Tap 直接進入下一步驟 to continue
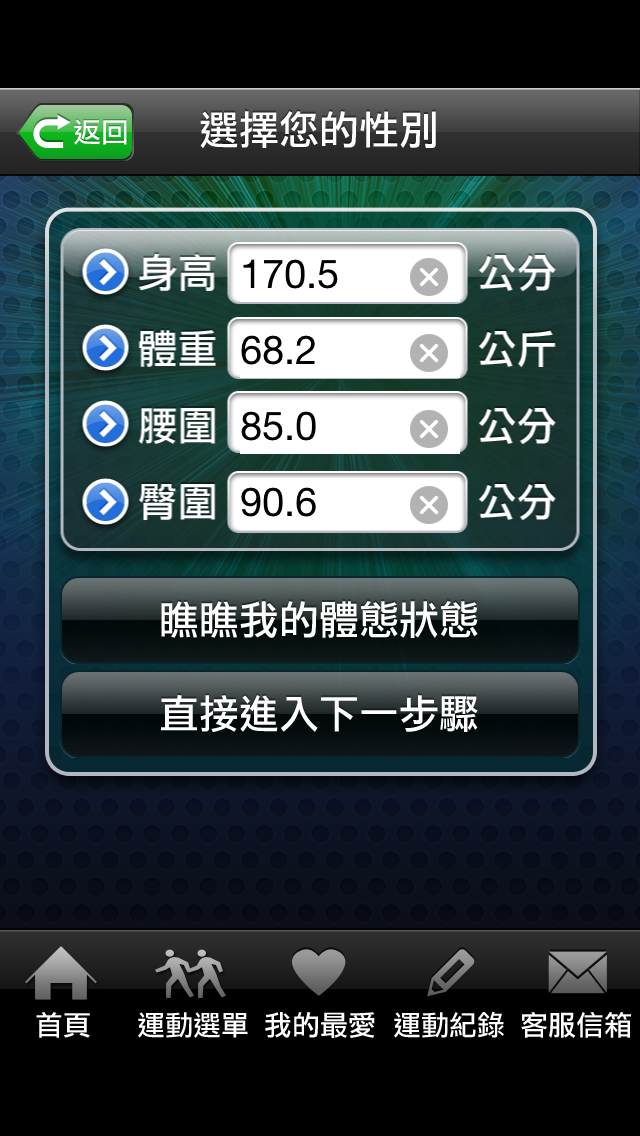This screenshot has width=640, height=1136. [320, 714]
